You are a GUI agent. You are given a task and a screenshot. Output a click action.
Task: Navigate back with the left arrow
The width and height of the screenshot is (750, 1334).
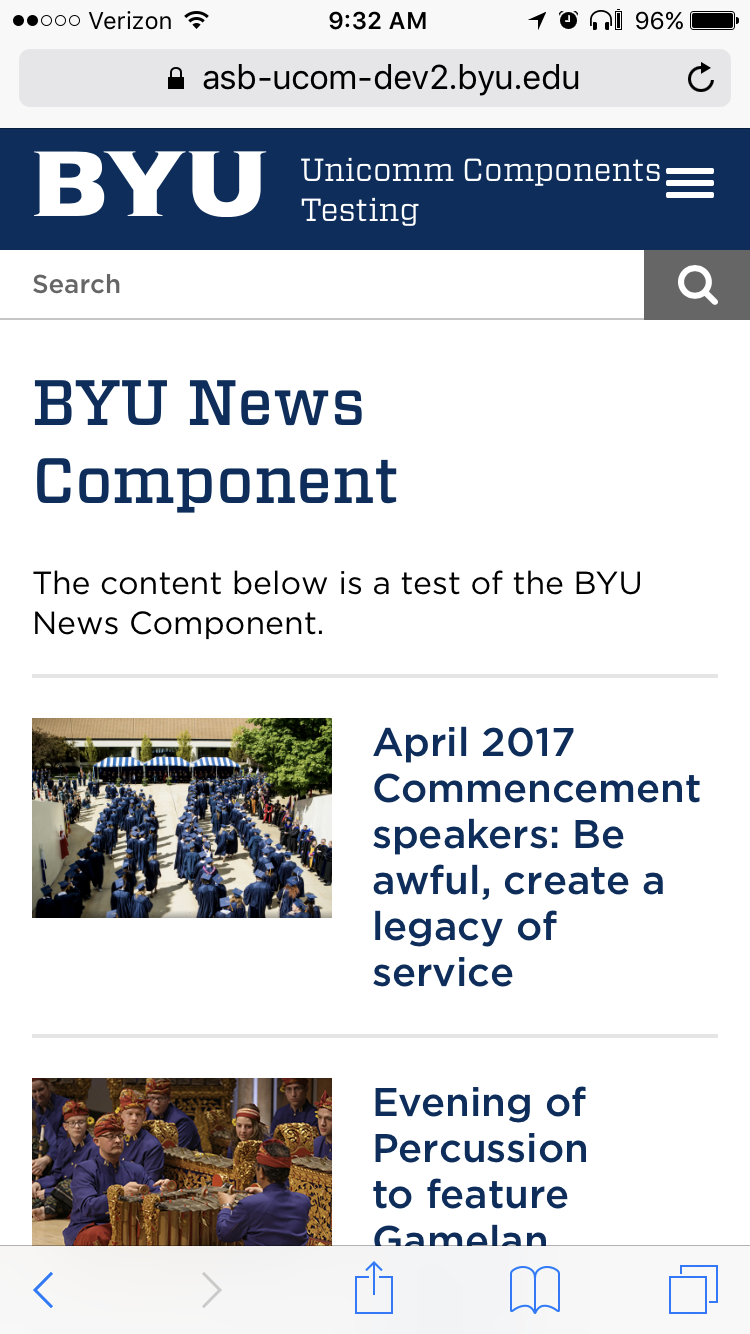[42, 1289]
